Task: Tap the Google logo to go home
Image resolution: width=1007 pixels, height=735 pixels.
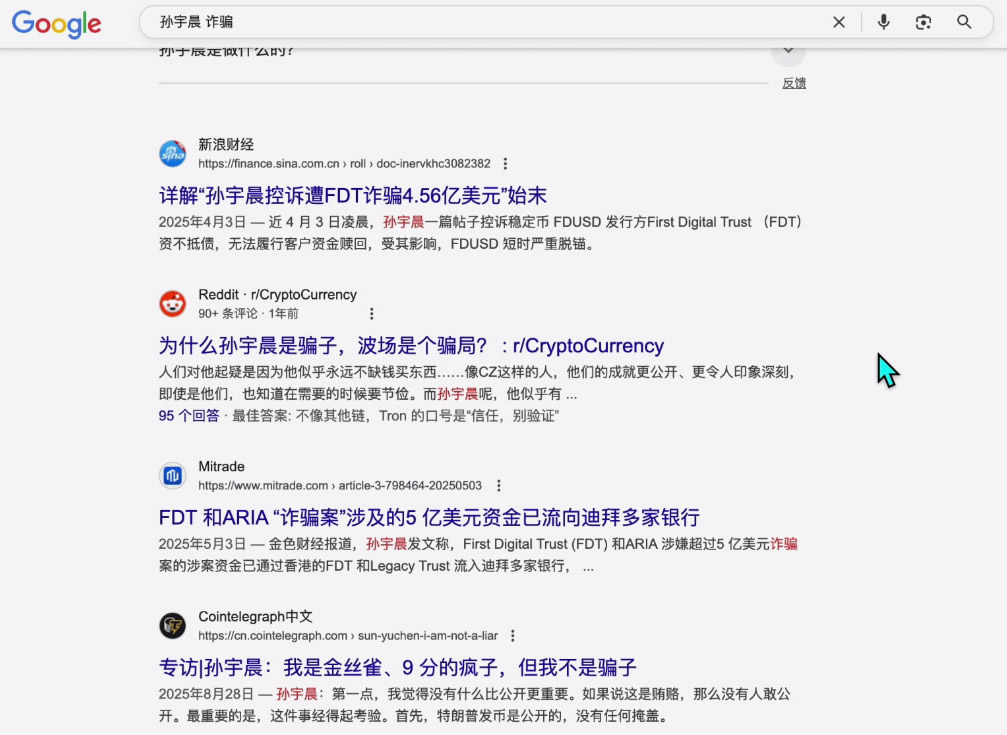Action: click(57, 24)
